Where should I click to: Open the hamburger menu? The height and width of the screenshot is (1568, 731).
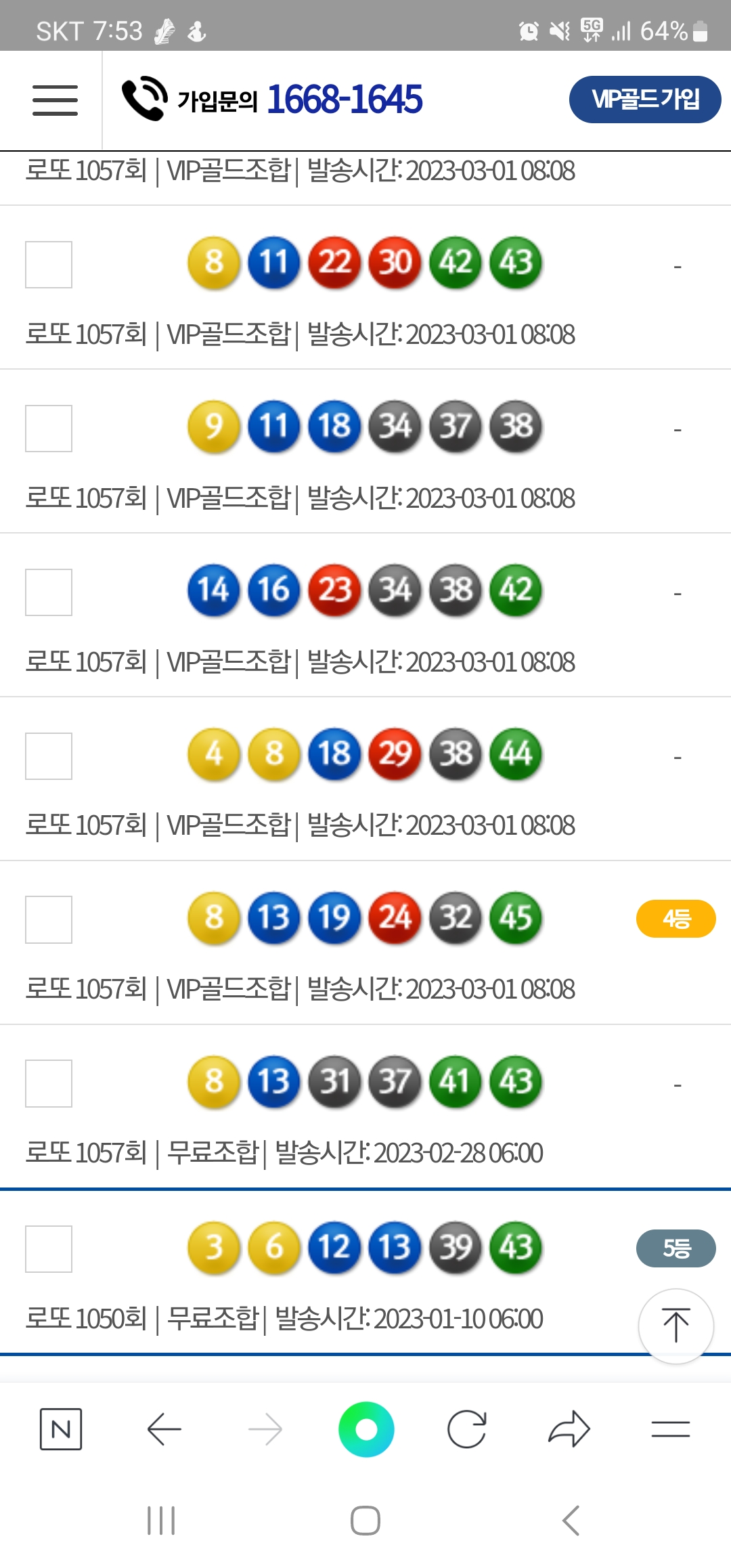click(55, 100)
